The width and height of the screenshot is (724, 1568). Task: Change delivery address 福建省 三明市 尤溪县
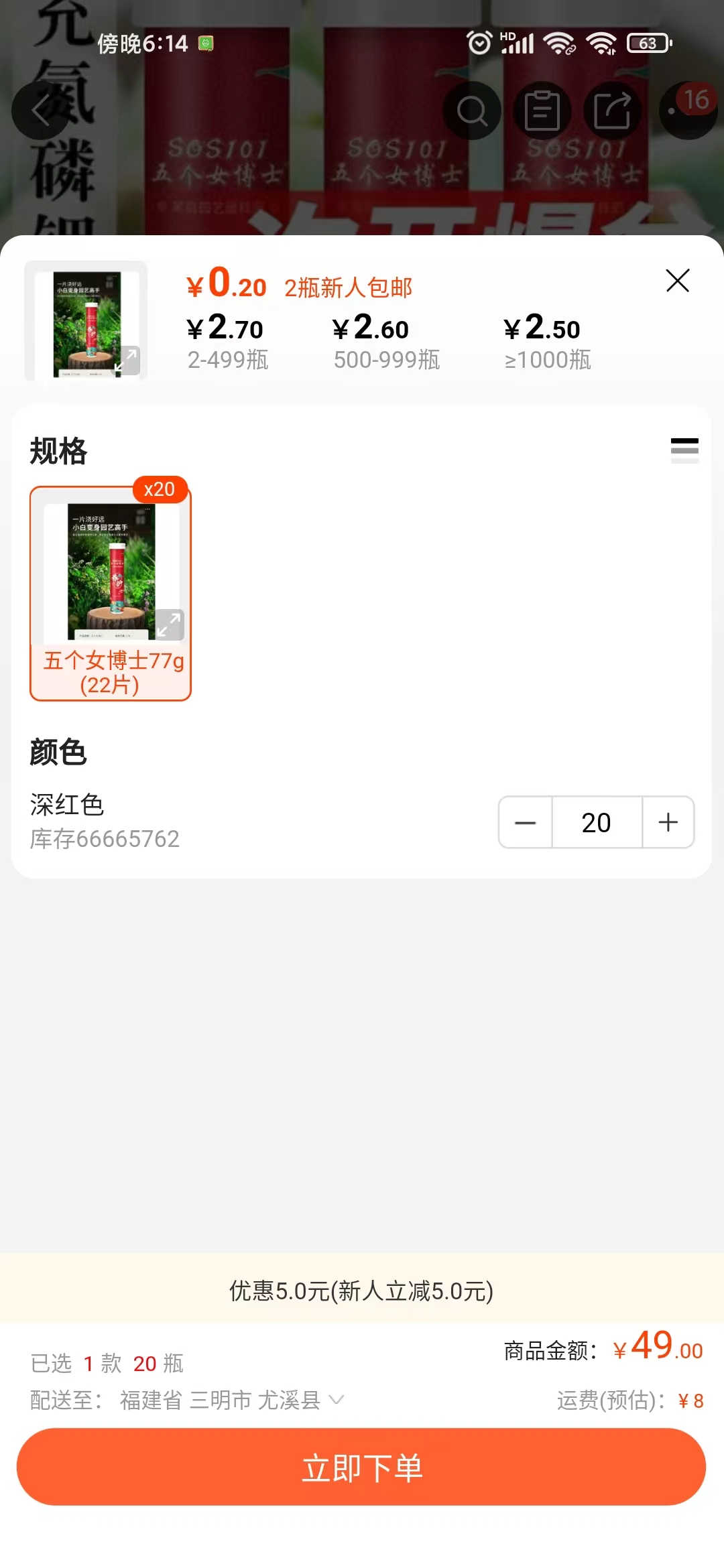click(232, 1400)
